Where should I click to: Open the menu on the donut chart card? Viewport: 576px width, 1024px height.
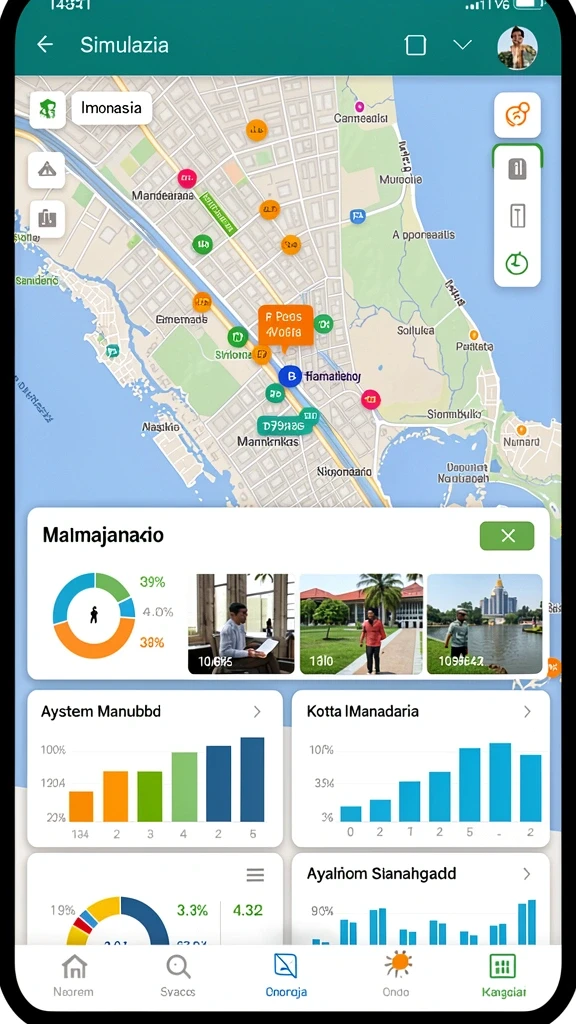[255, 875]
